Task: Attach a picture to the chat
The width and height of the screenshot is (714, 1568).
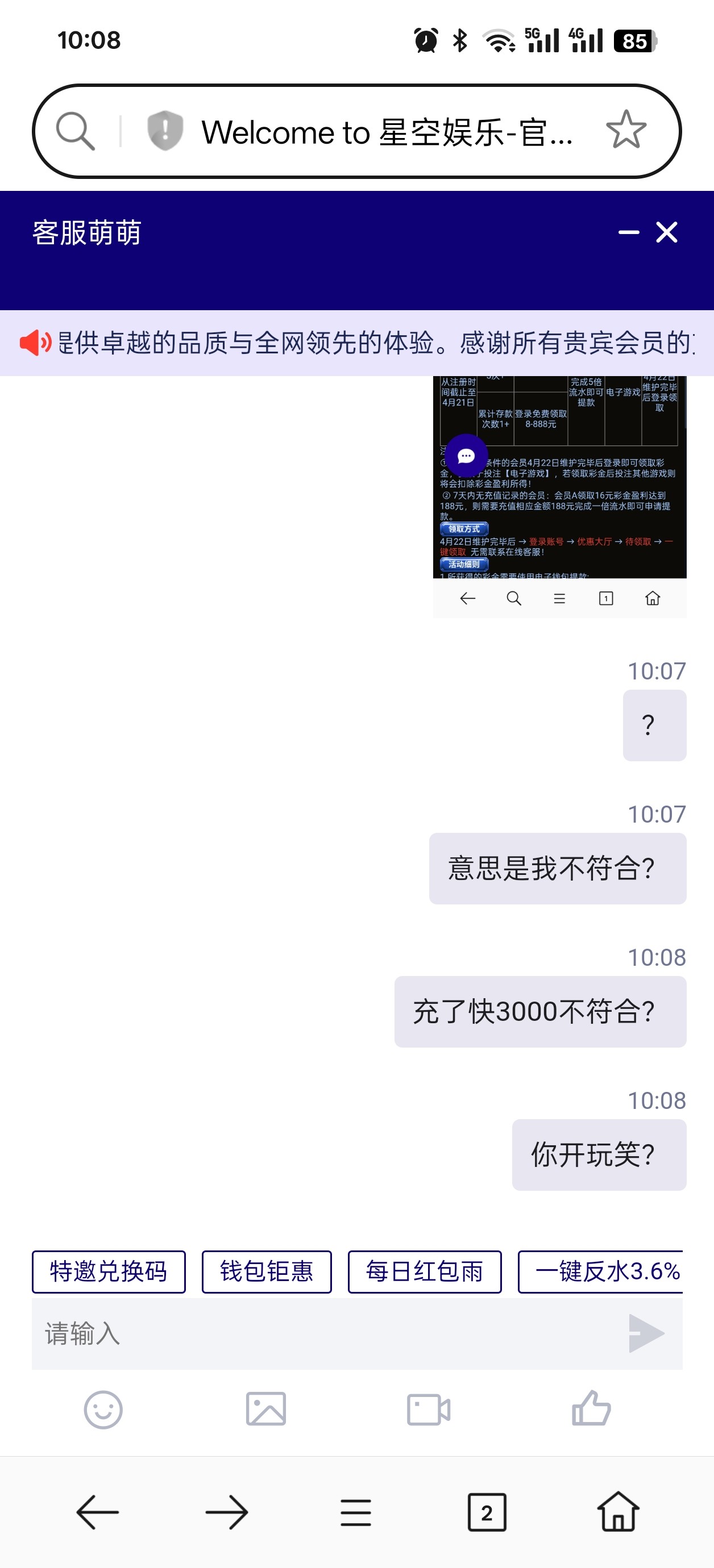Action: pyautogui.click(x=265, y=1408)
